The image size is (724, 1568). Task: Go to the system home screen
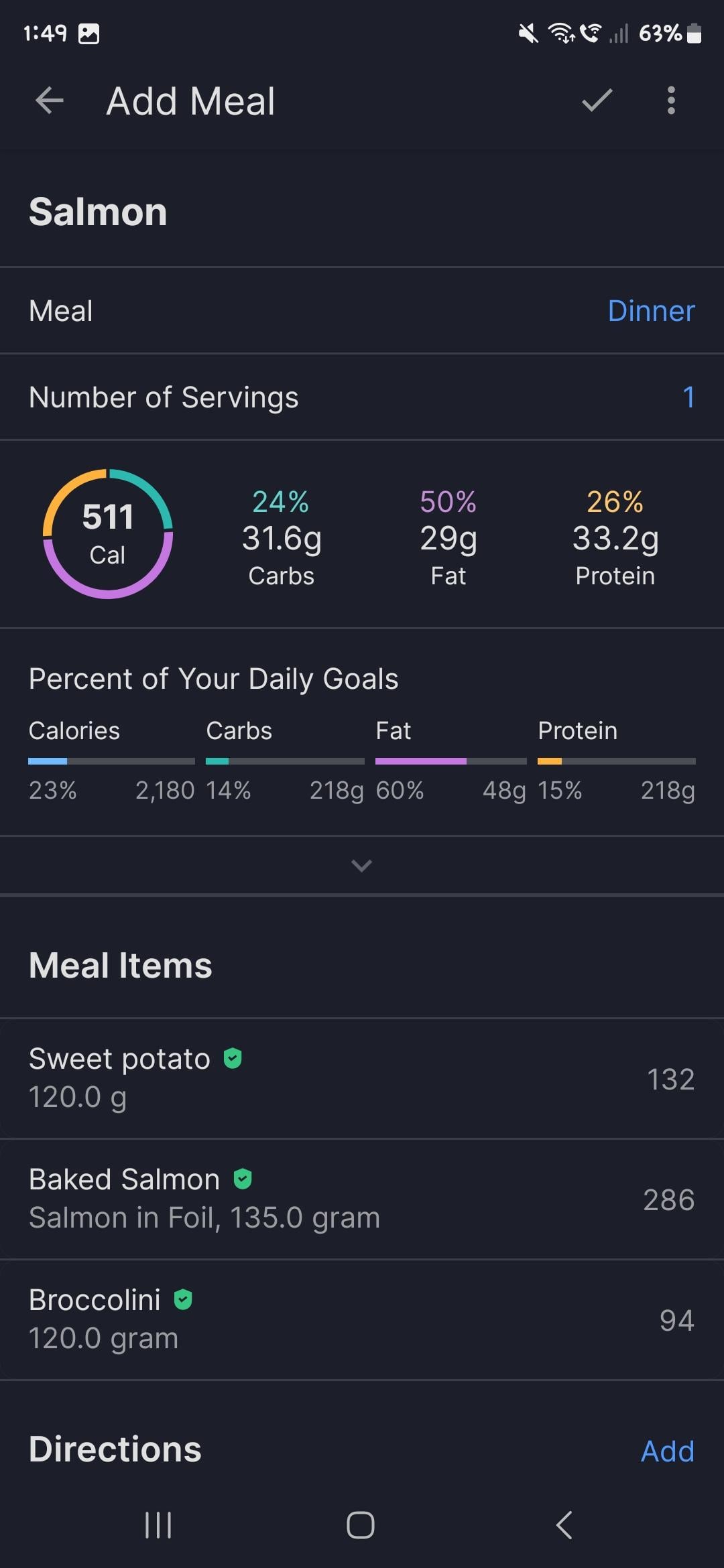[361, 1525]
